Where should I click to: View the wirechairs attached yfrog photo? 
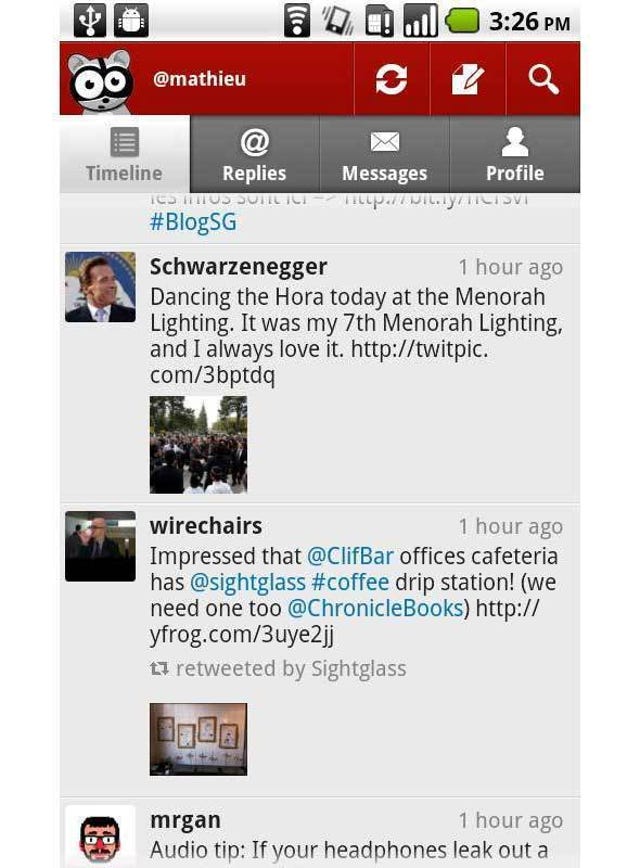click(198, 739)
